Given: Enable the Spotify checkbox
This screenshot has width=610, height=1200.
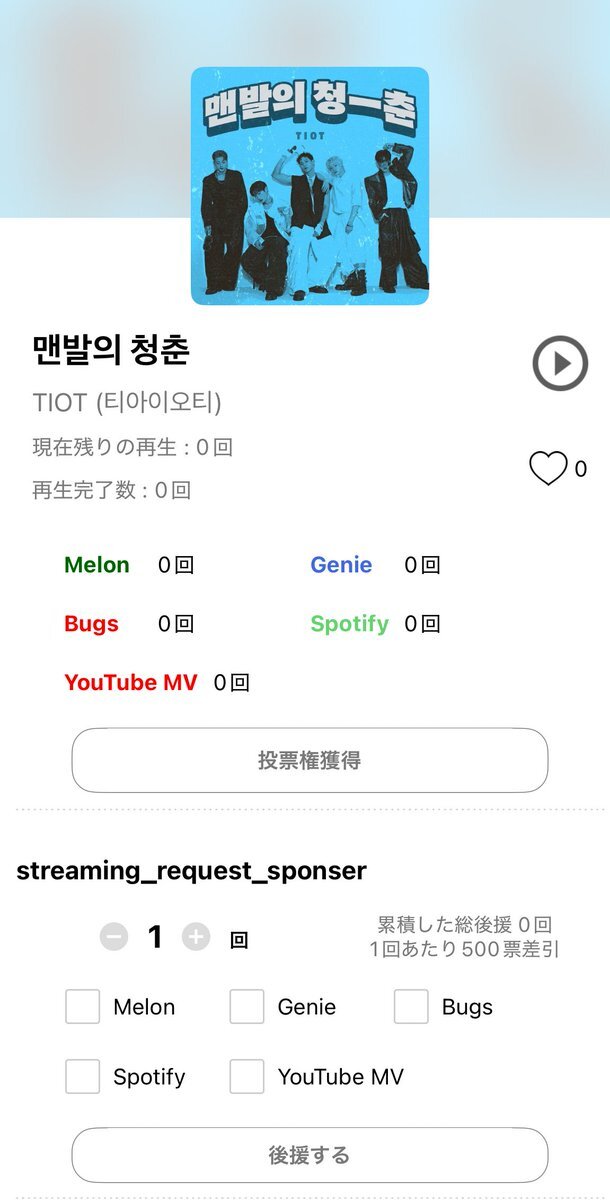Looking at the screenshot, I should [83, 1077].
